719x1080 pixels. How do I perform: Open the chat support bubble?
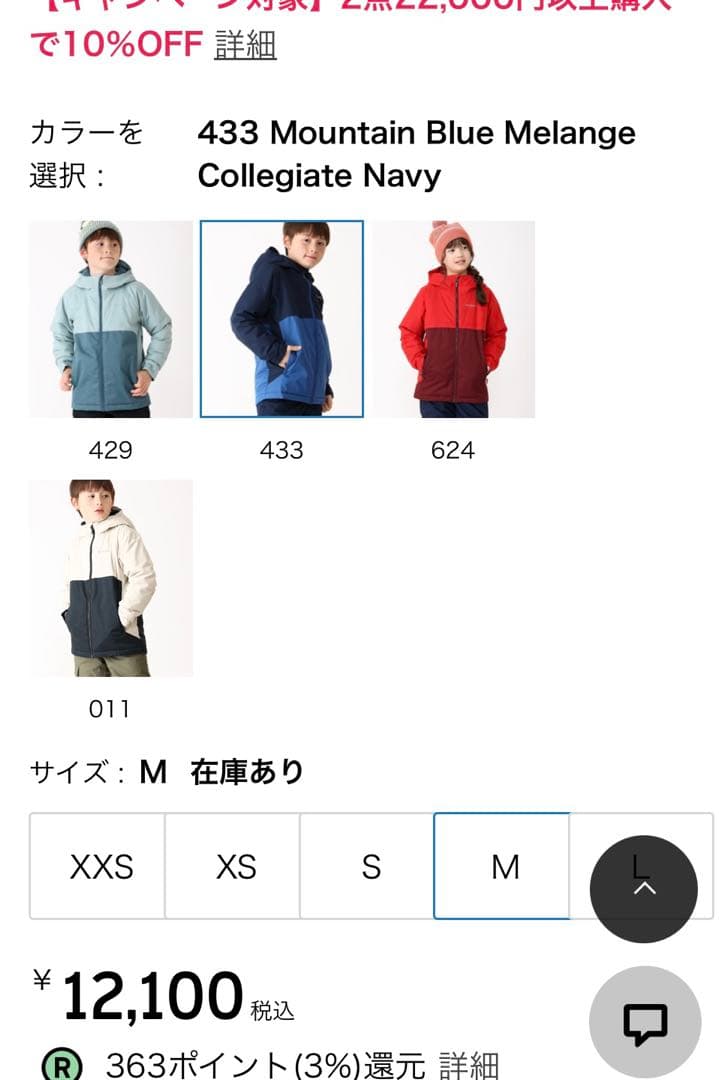[x=645, y=1022]
